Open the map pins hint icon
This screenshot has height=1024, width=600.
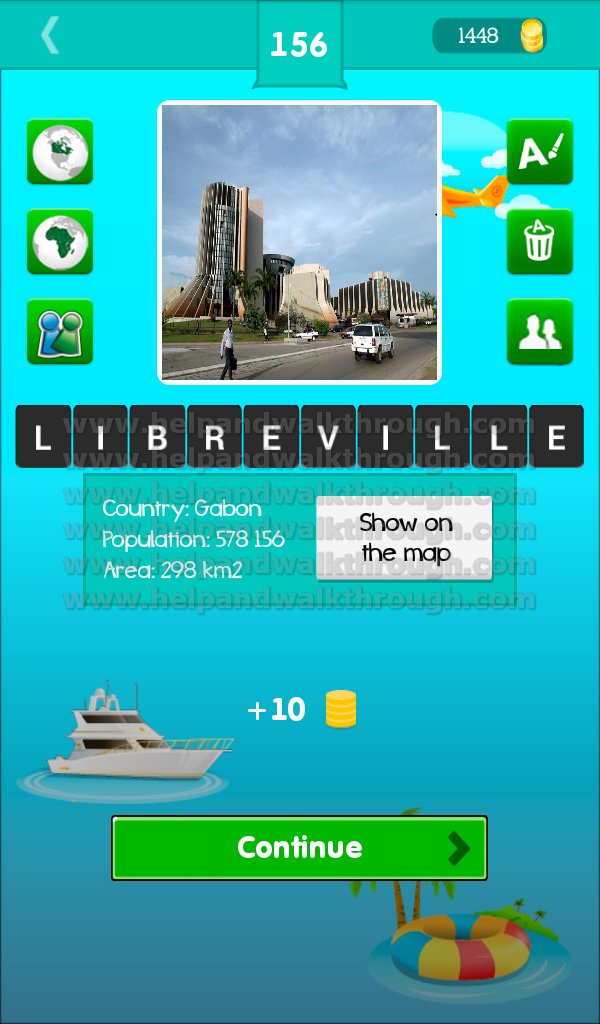pyautogui.click(x=60, y=332)
